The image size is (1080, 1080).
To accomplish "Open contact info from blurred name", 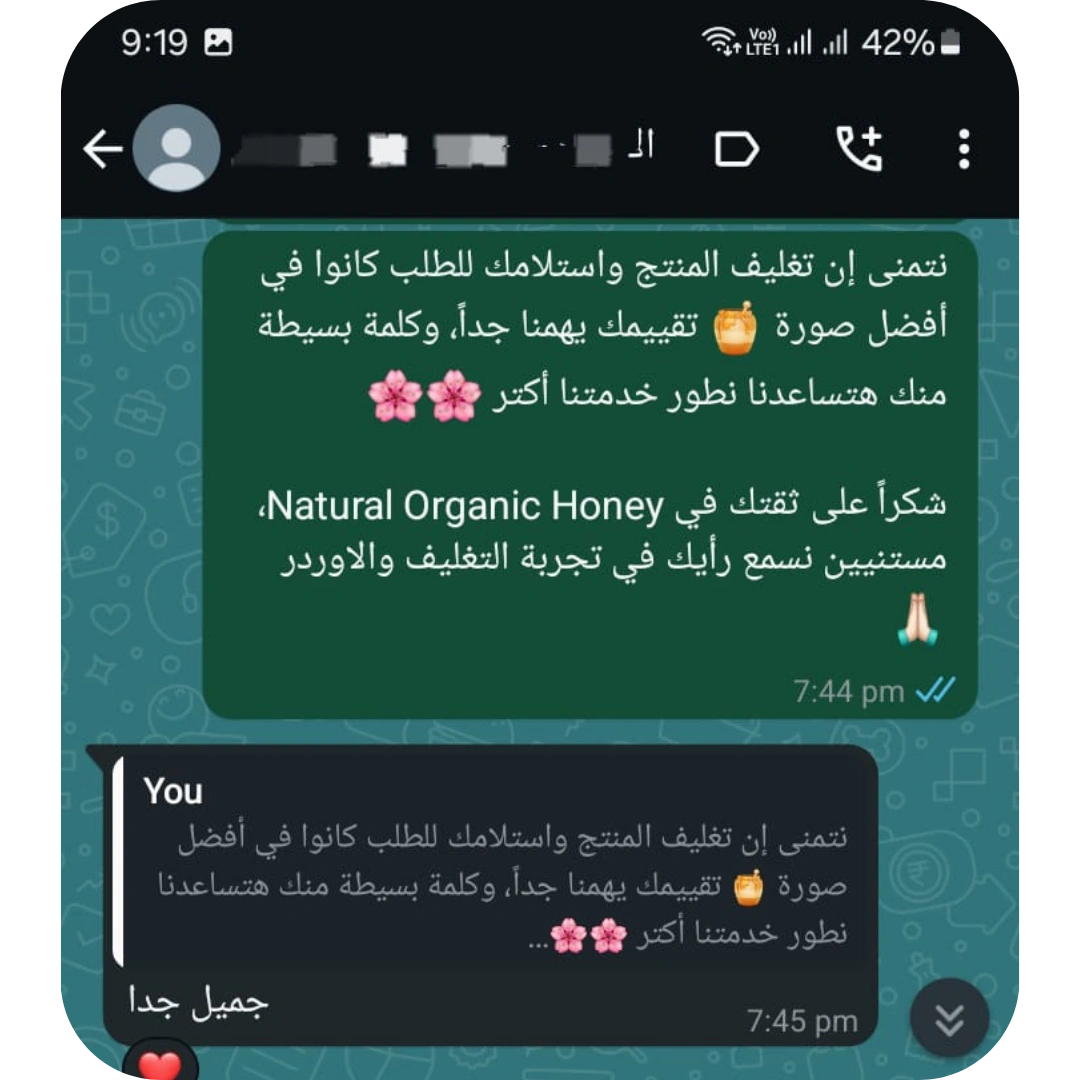I will (x=440, y=150).
